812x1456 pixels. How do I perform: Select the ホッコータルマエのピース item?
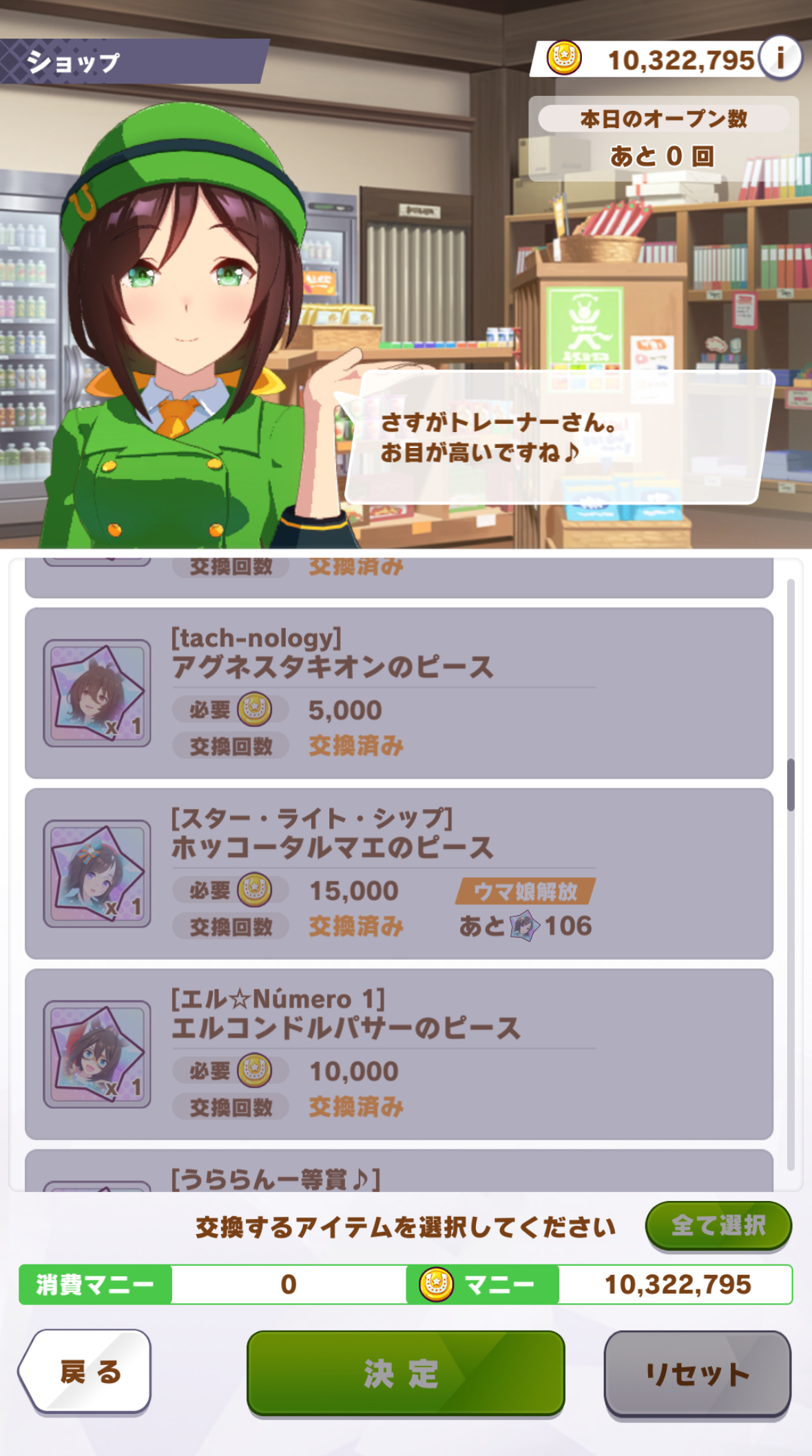click(399, 874)
